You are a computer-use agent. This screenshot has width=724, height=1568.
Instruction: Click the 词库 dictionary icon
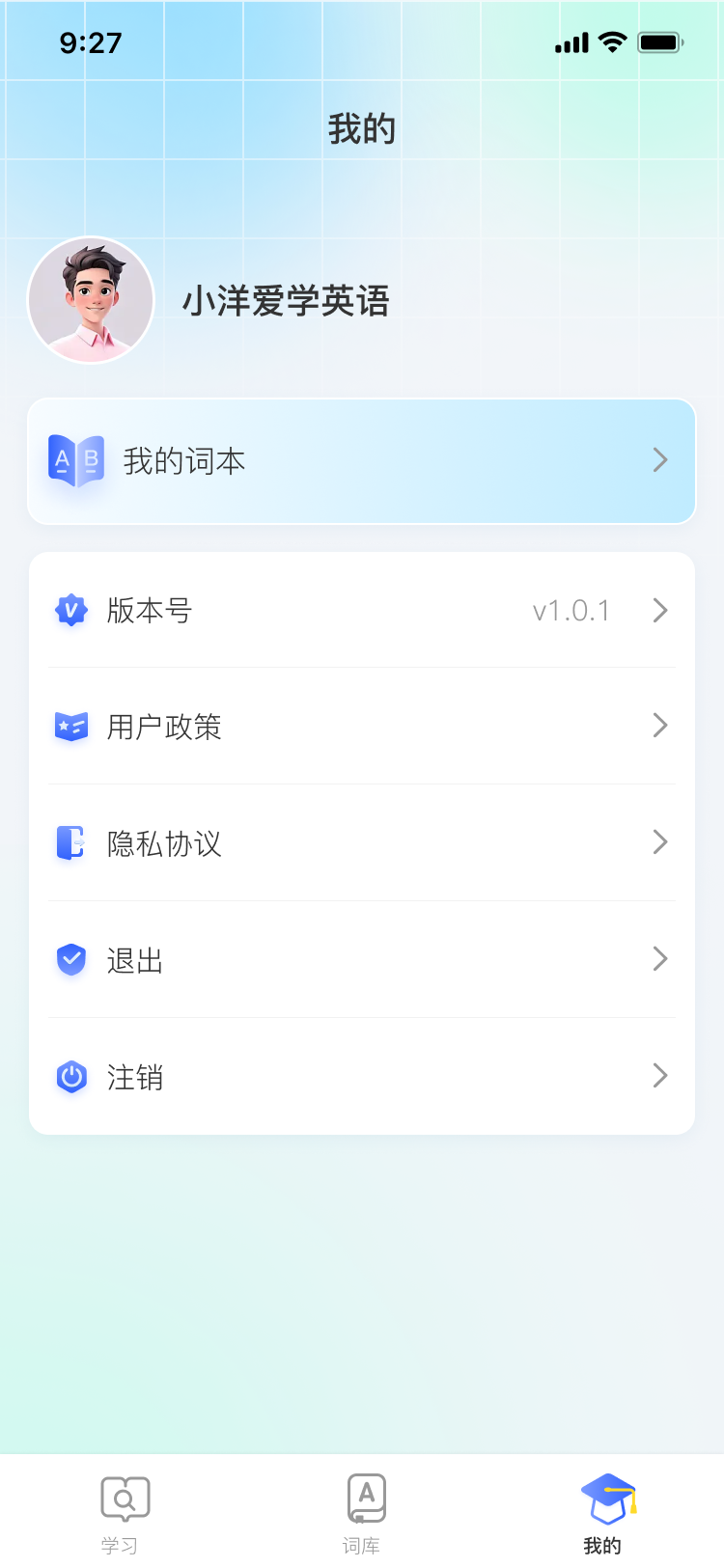tap(362, 1497)
